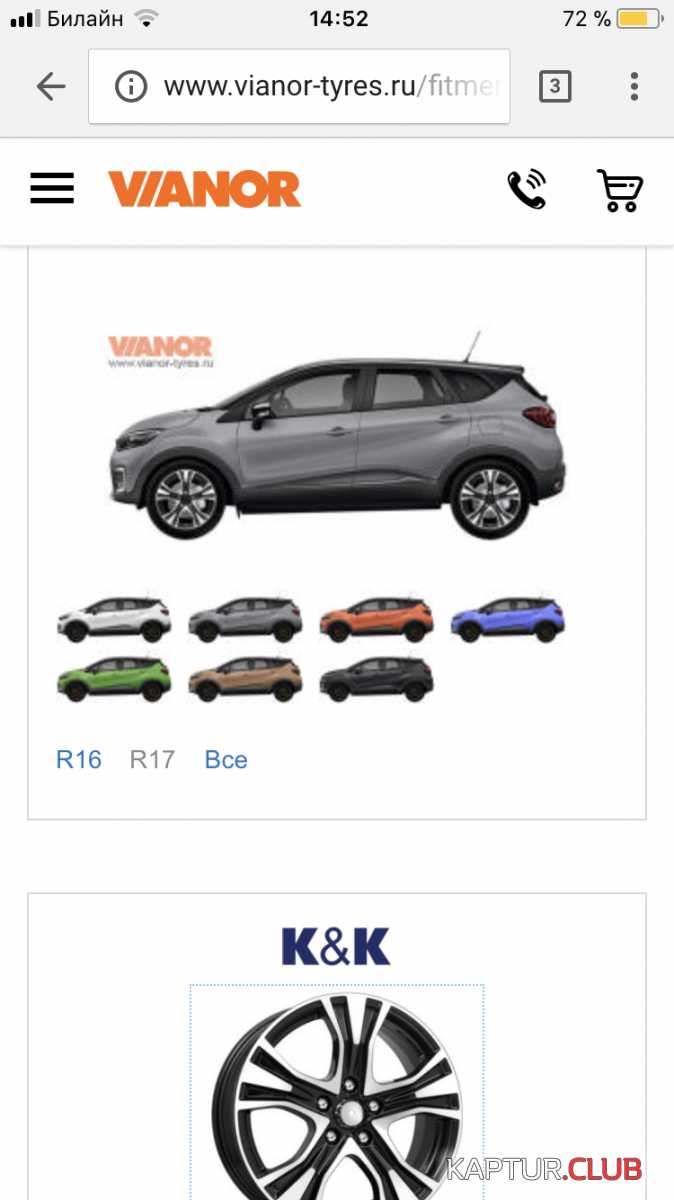Go back to the previous browser page
This screenshot has height=1200, width=674.
coord(50,87)
